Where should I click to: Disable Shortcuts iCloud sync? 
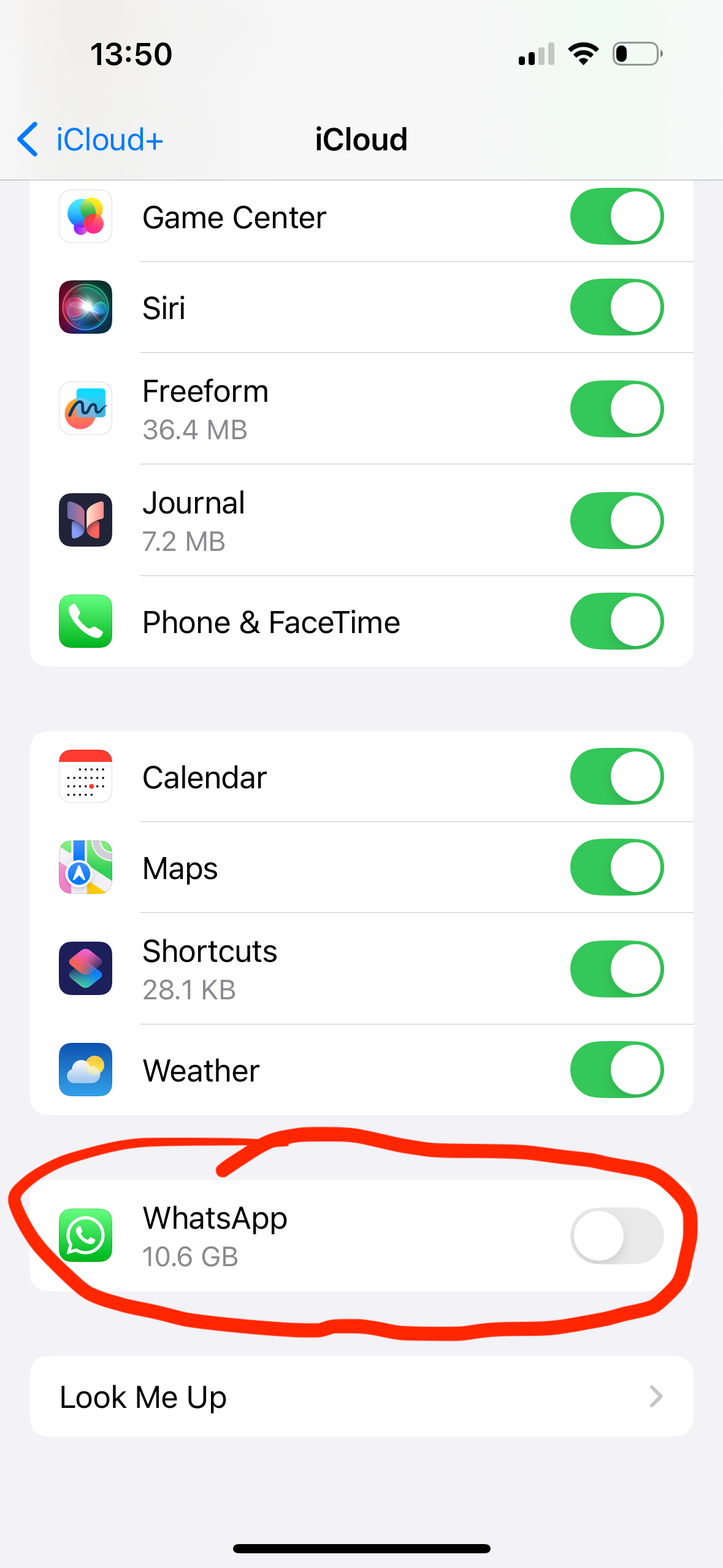pos(616,969)
